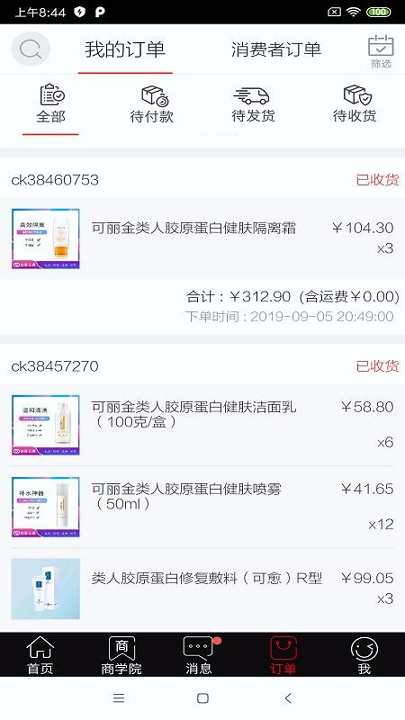
Task: Open the 消息 messages tab
Action: (199, 655)
